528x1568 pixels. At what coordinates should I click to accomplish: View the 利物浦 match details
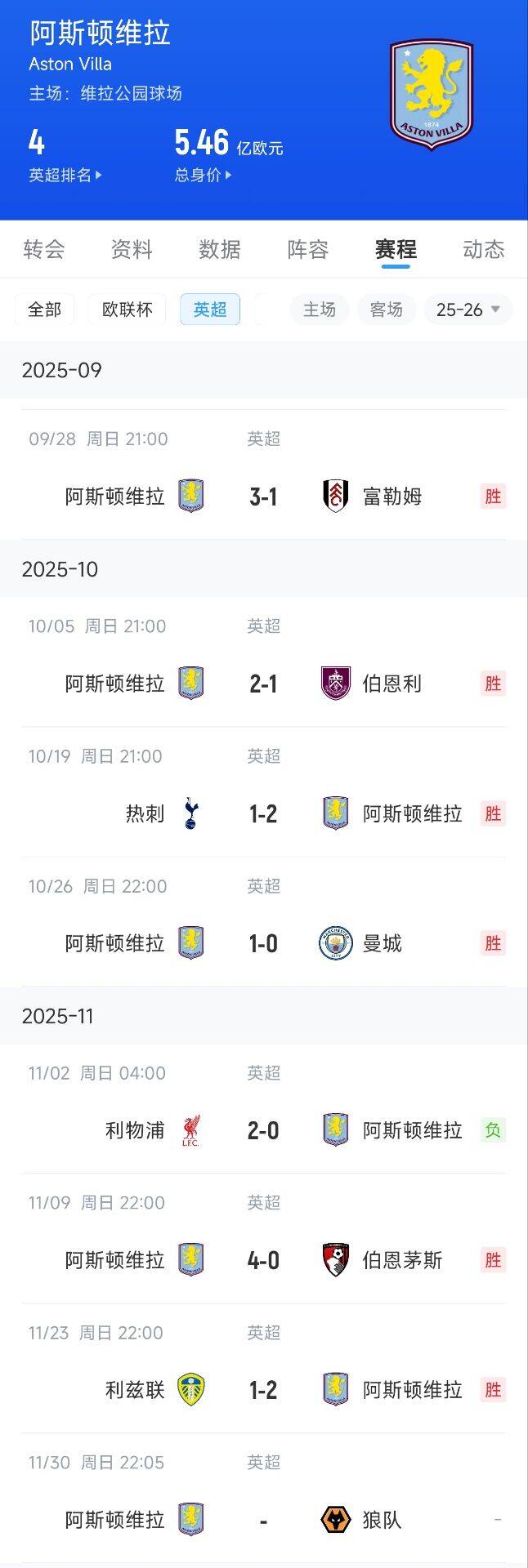point(263,1130)
